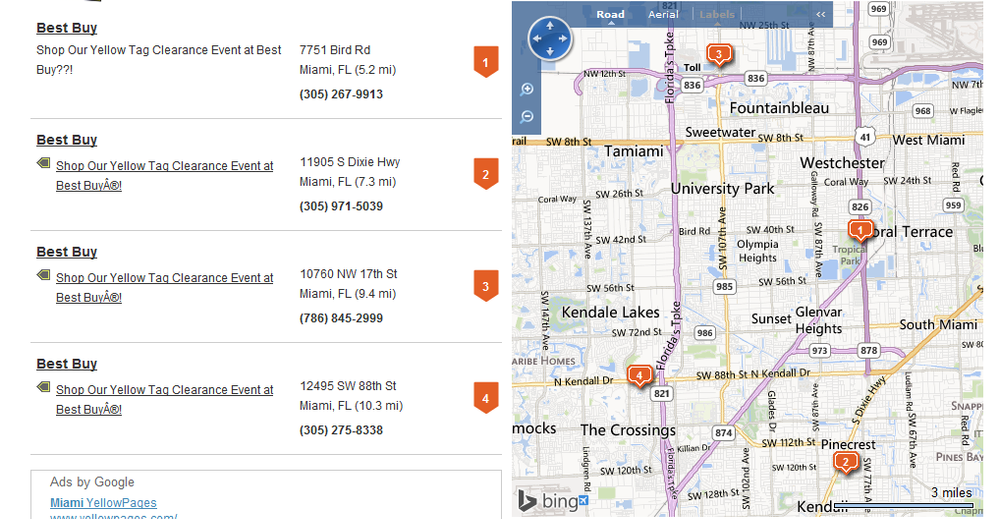This screenshot has height=519, width=999.
Task: Open the Yellow Tag Clearance link for result 2
Action: coord(164,166)
